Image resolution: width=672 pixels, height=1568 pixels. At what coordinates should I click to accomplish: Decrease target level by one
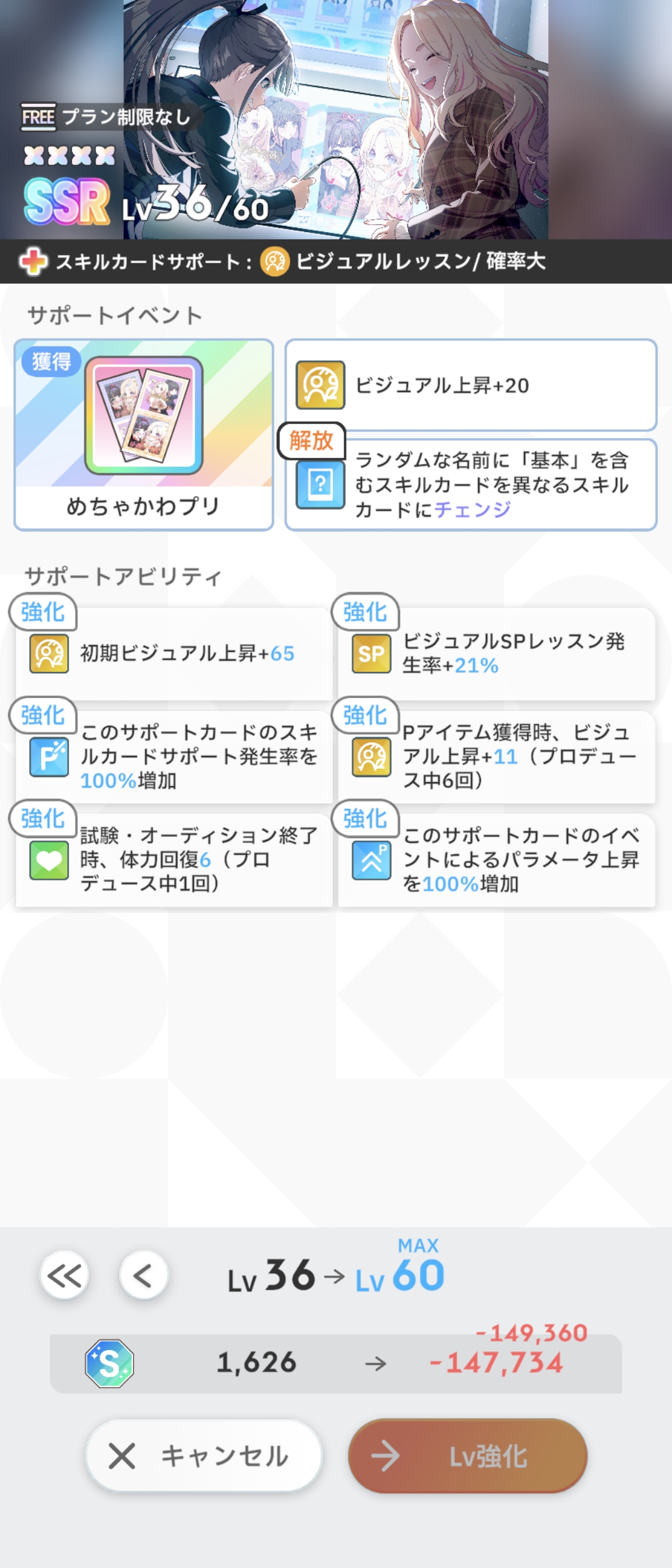[144, 1276]
